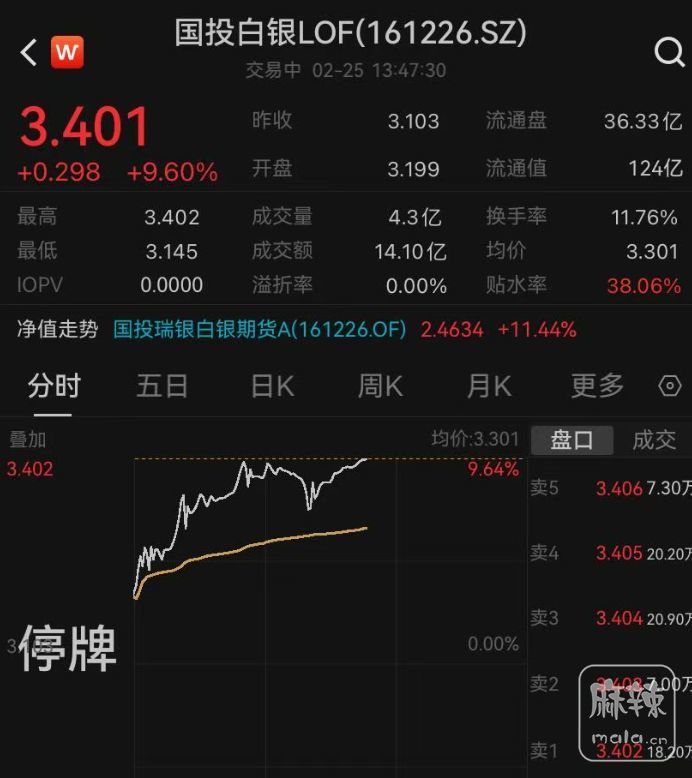Show the 日K candlestick chart

[272, 386]
